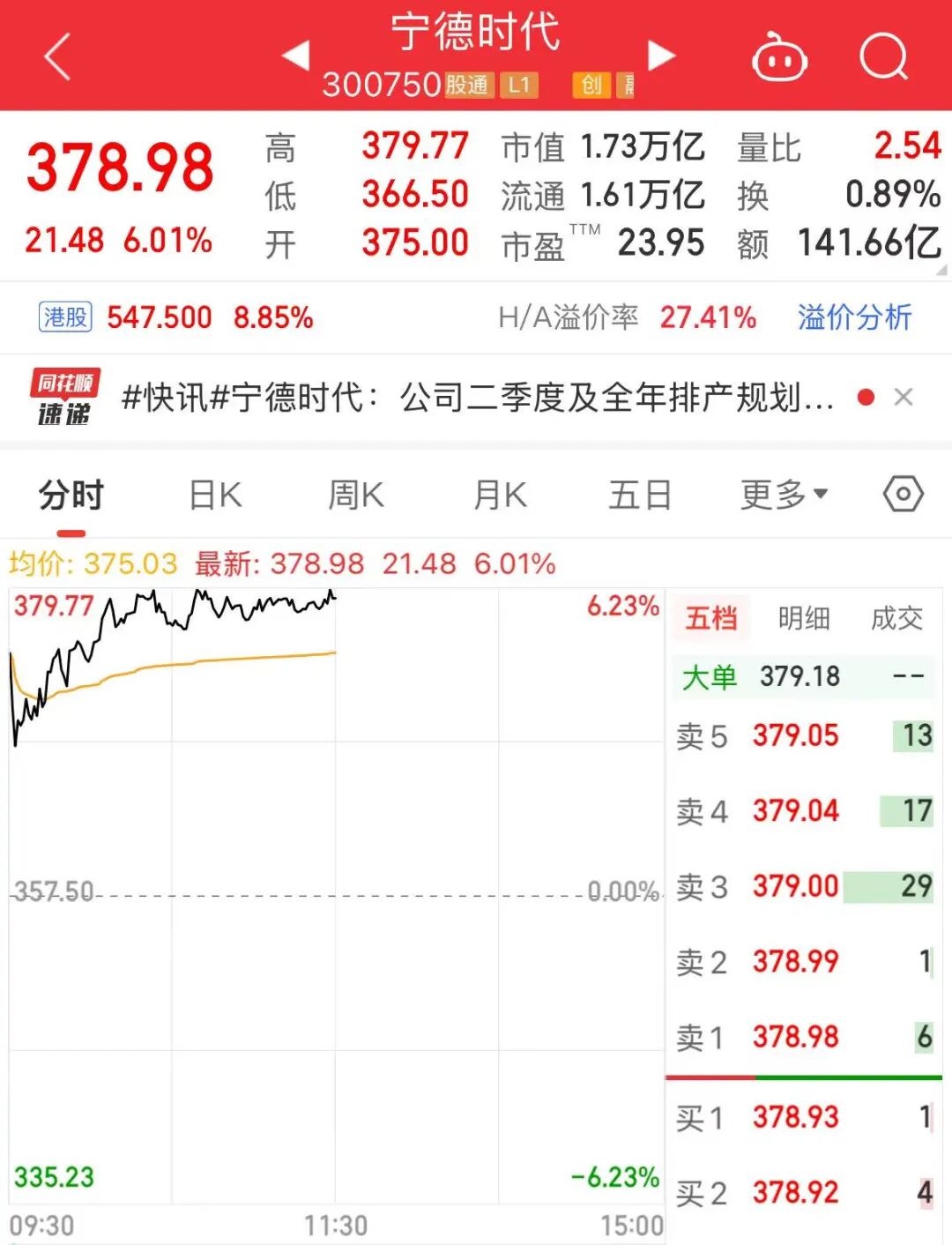The image size is (952, 1245).
Task: Select the 分时 chart tab
Action: (x=71, y=496)
